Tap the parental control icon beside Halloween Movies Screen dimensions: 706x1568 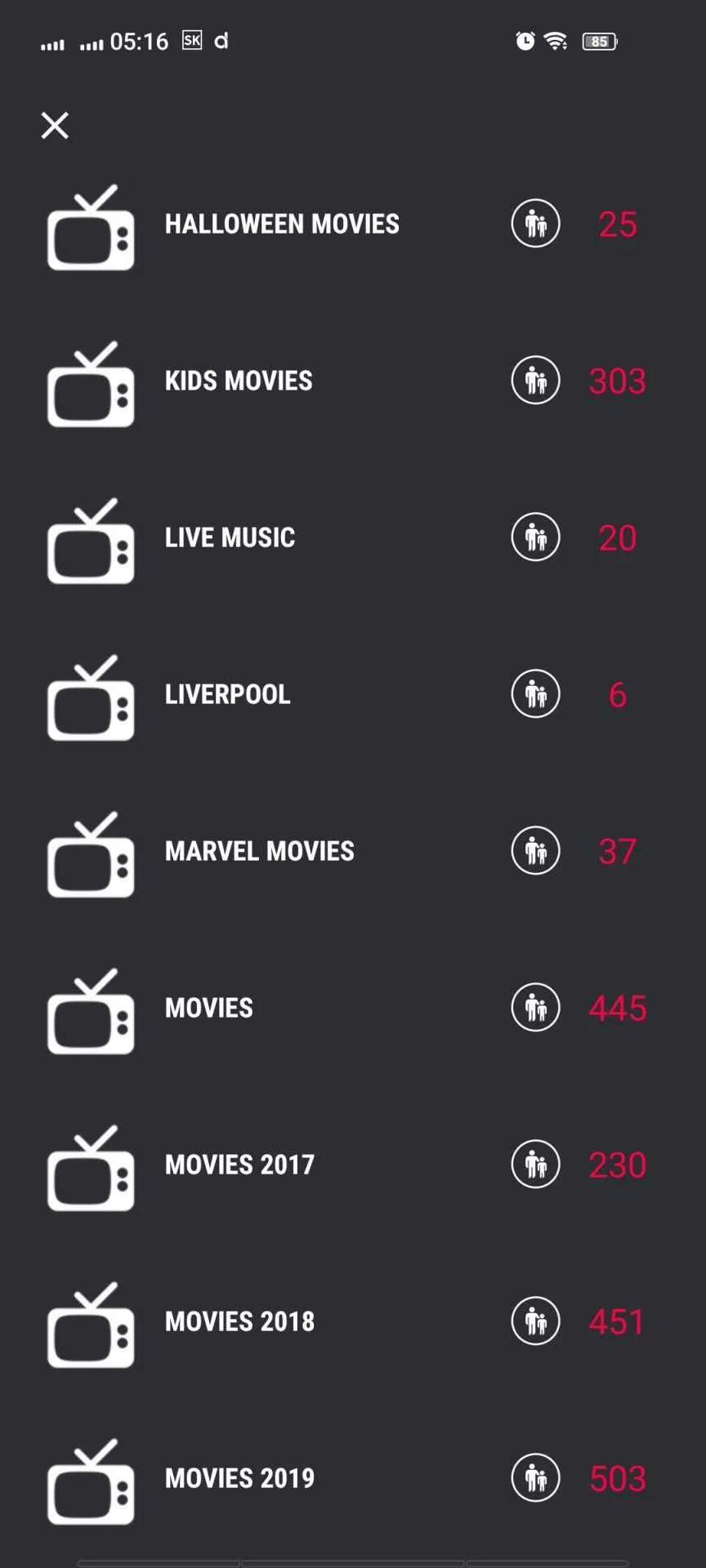(535, 223)
